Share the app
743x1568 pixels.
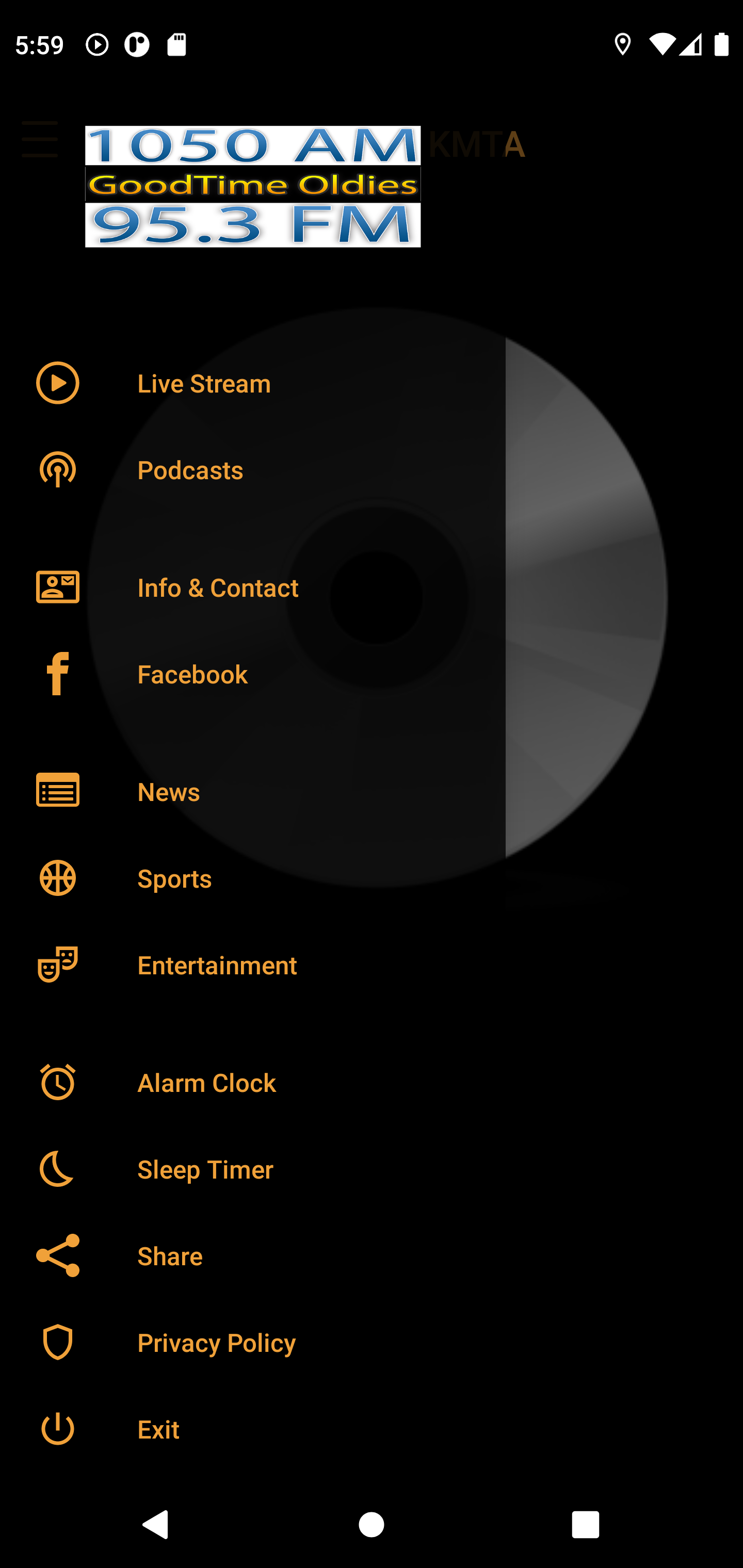[x=169, y=1256]
